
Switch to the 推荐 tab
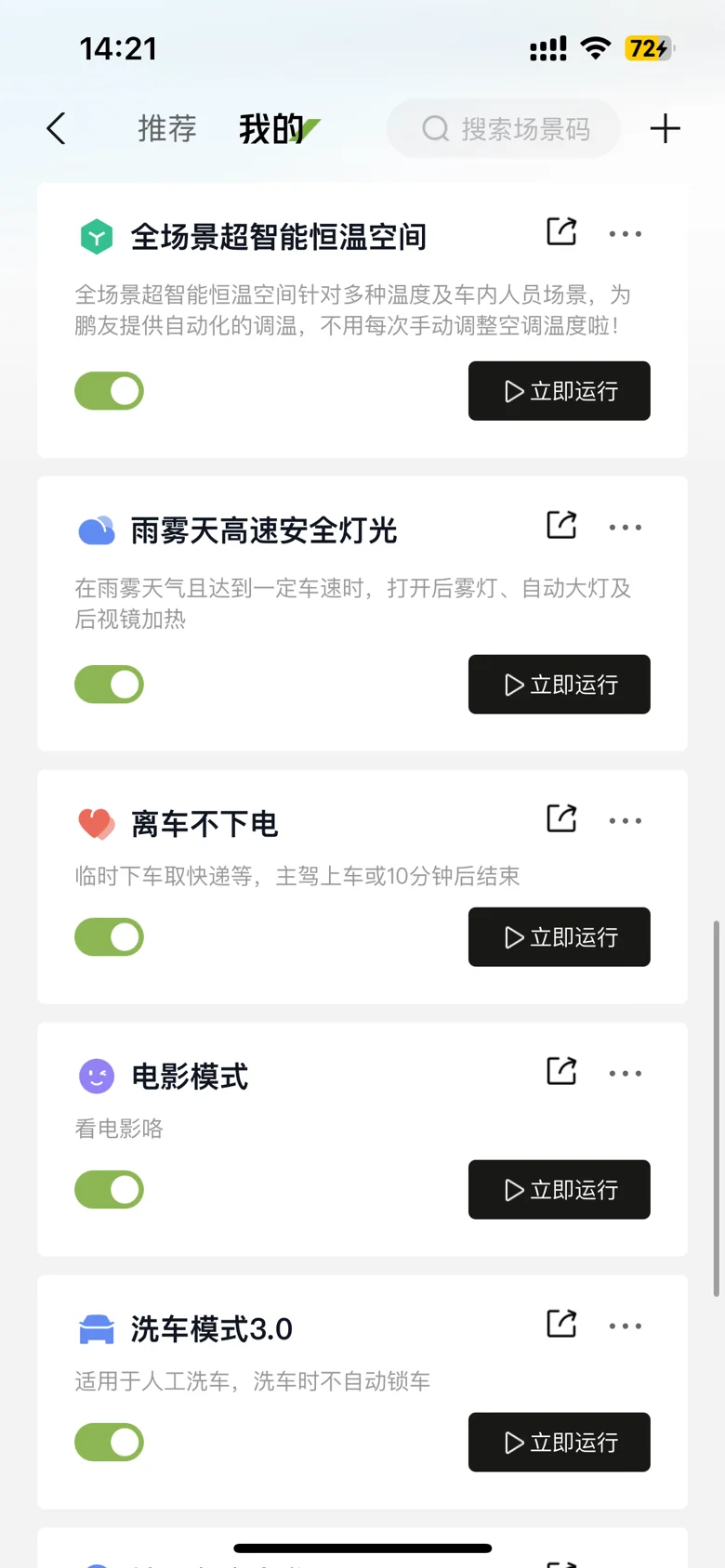click(x=167, y=128)
